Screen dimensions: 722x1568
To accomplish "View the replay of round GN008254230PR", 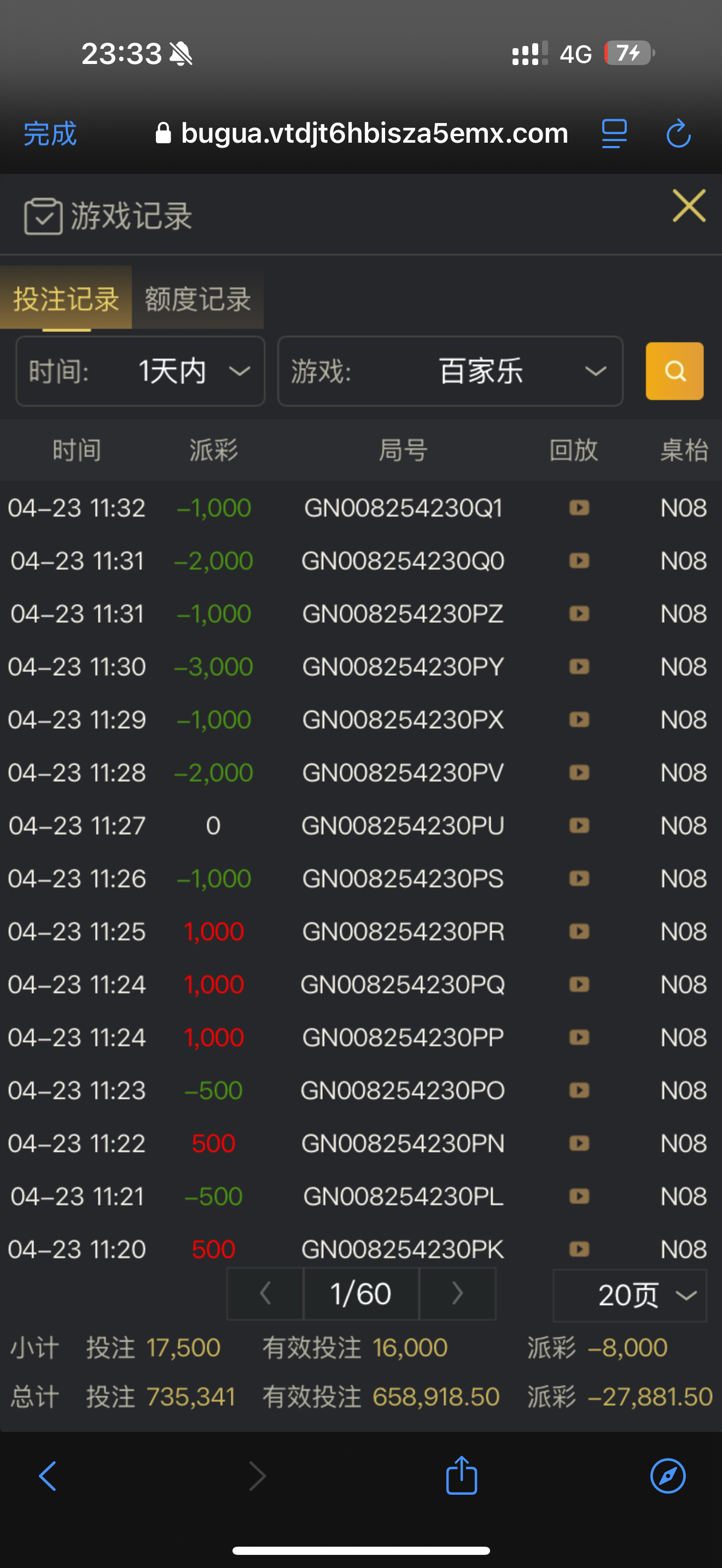I will pos(579,931).
